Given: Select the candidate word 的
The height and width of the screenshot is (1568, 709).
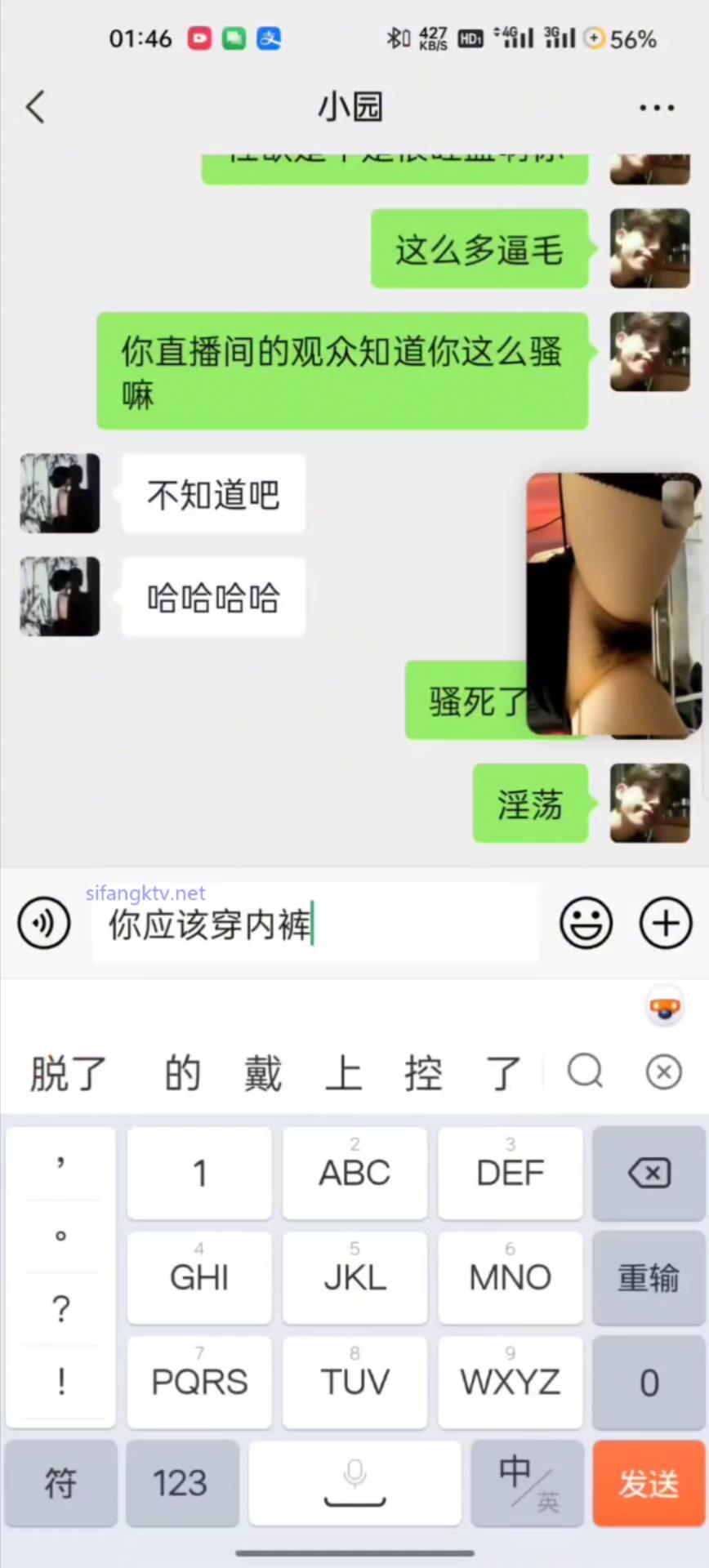Looking at the screenshot, I should click(183, 1072).
